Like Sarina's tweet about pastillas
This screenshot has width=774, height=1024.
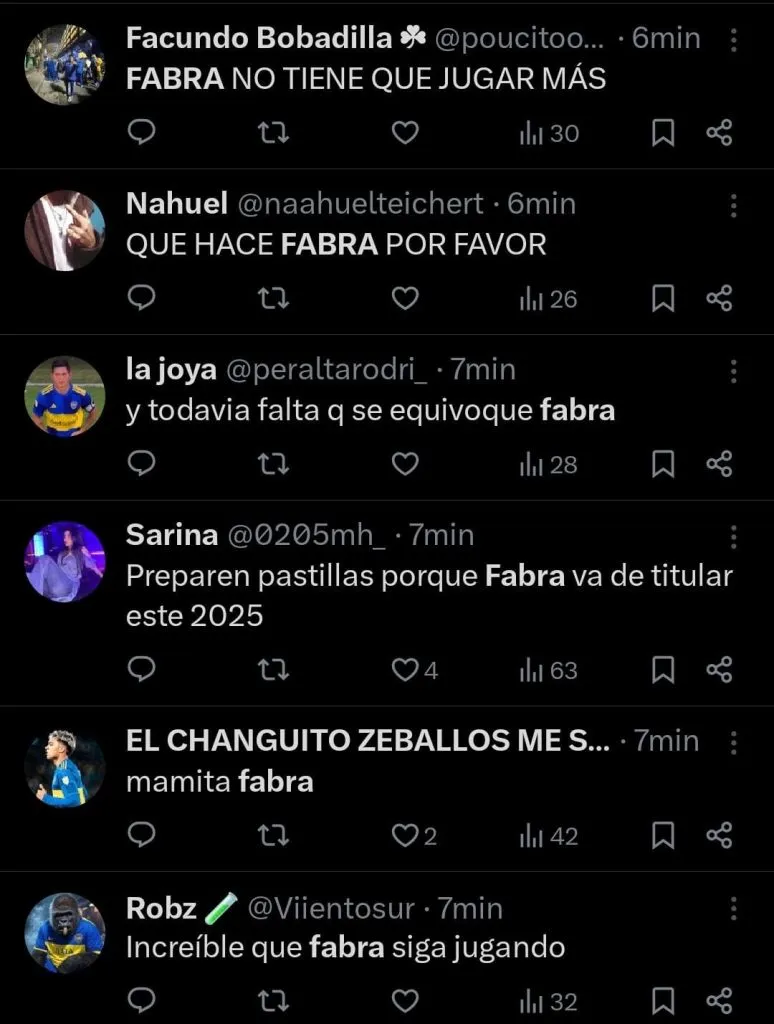tap(404, 670)
